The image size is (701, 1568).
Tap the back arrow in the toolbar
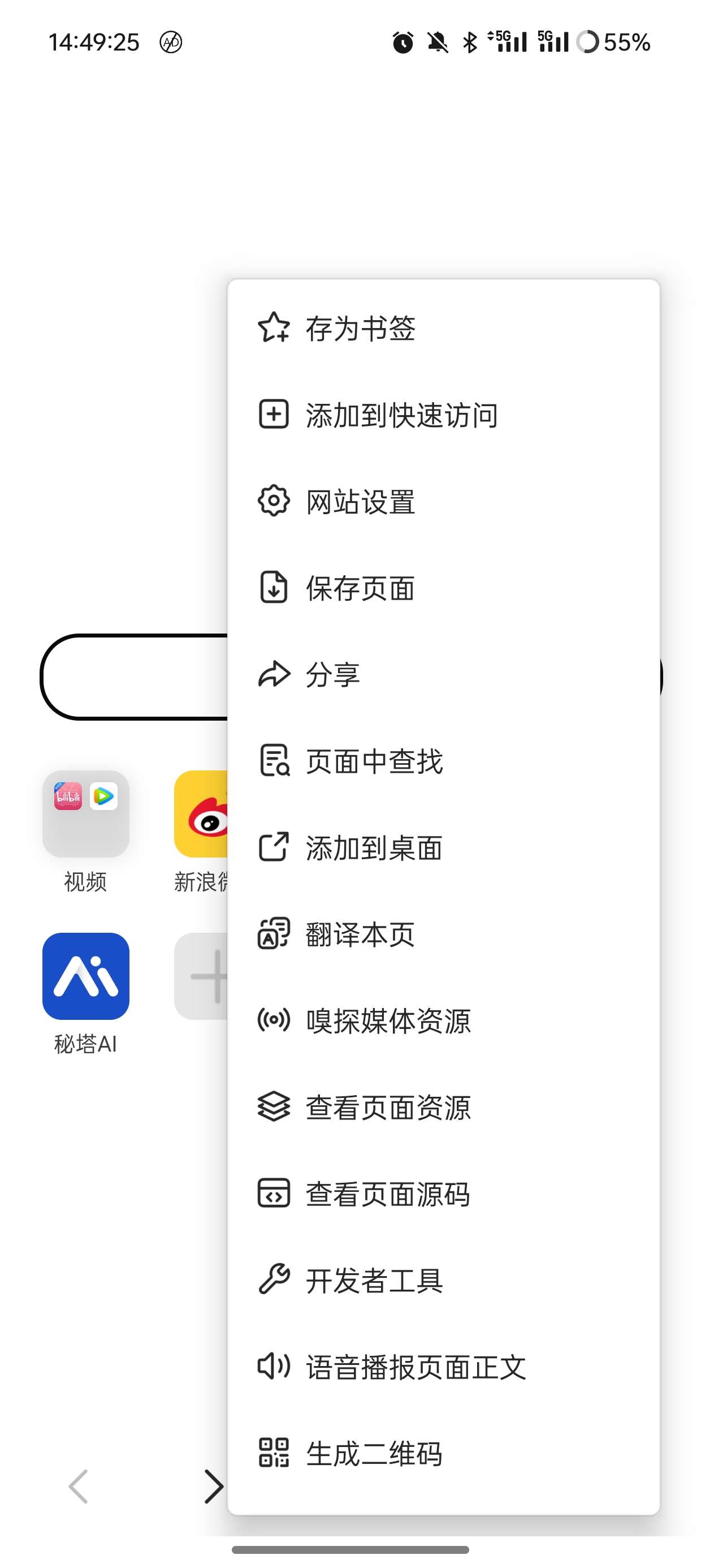click(x=79, y=1487)
